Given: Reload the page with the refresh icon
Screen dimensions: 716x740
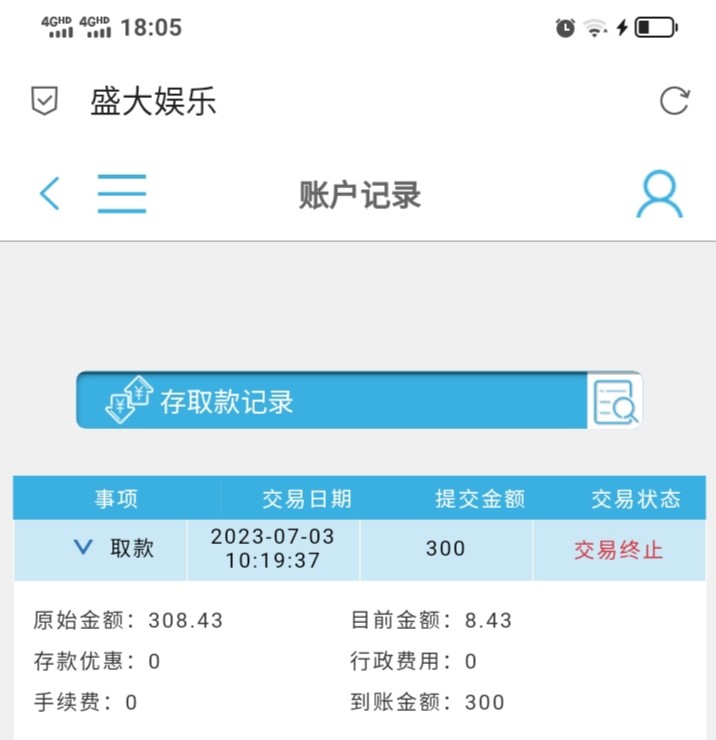Looking at the screenshot, I should pos(675,101).
